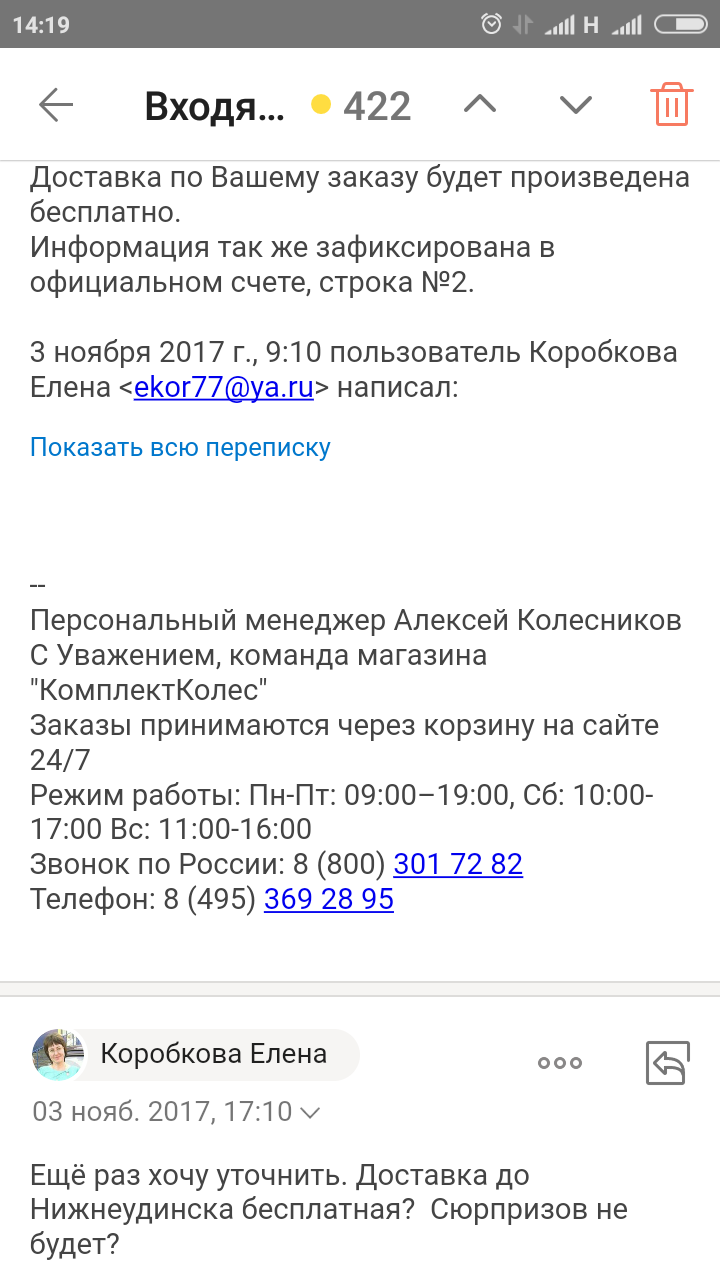Delete this email with the trash icon
The height and width of the screenshot is (1280, 720).
[671, 104]
